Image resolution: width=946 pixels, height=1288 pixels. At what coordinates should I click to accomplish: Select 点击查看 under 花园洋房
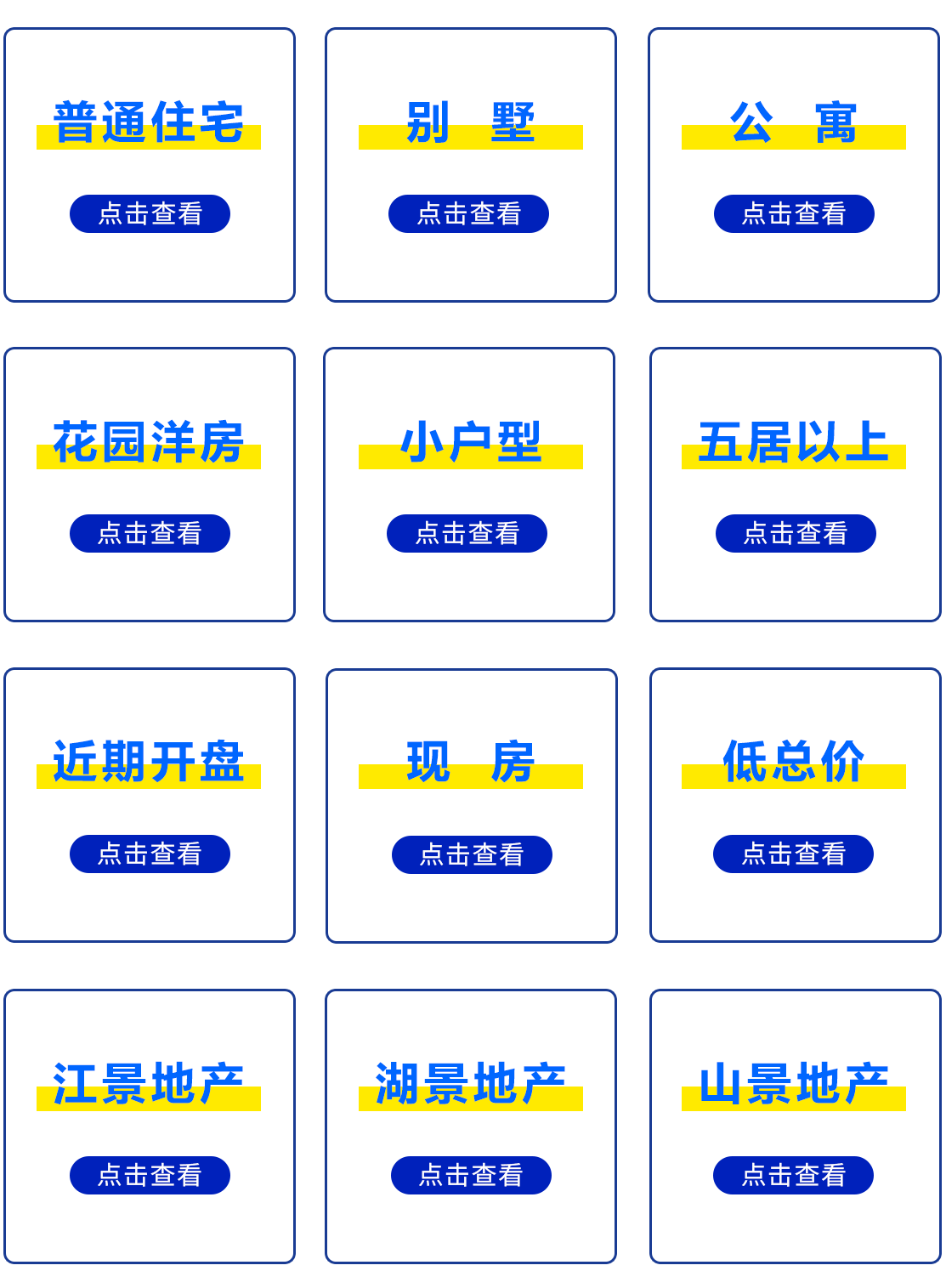(150, 533)
